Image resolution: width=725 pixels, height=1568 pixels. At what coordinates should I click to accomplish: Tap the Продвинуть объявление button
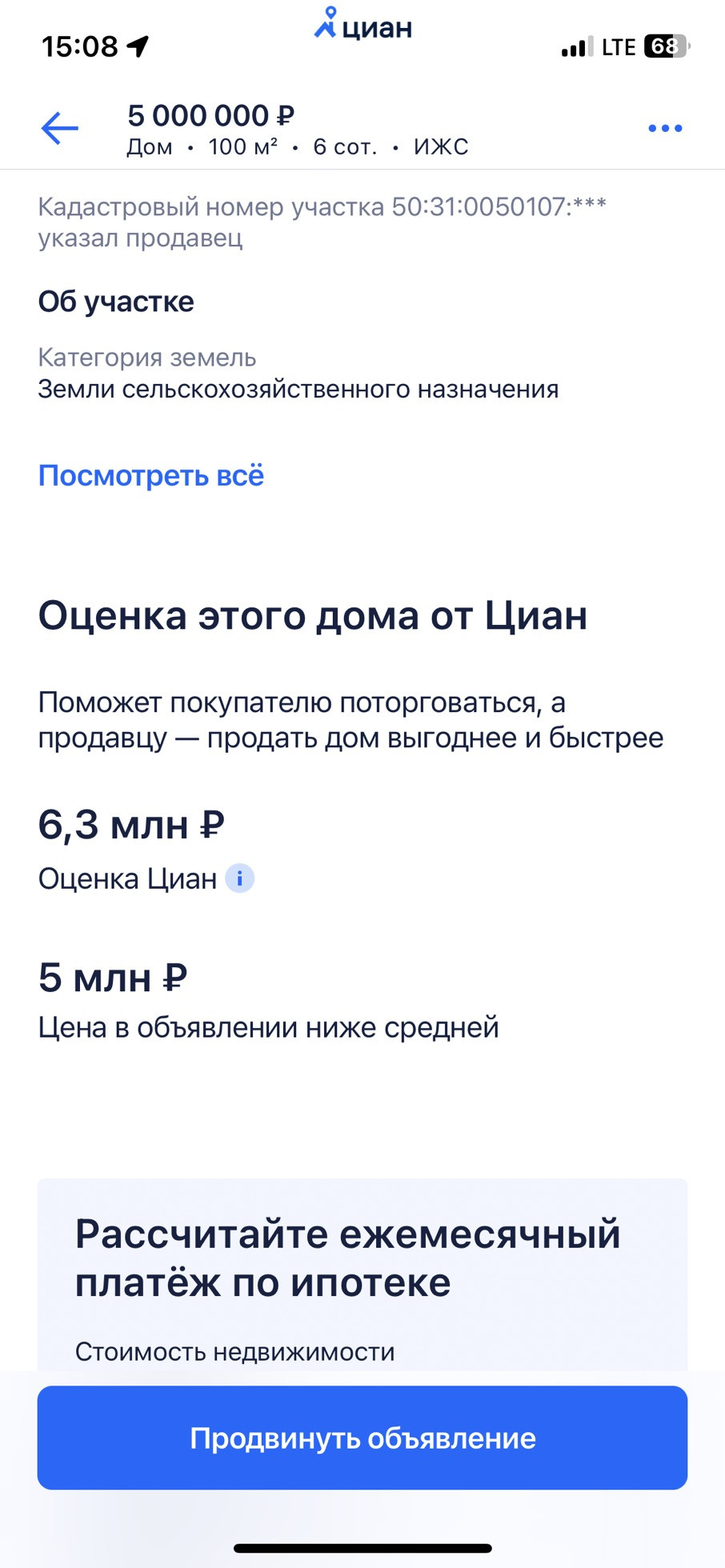(362, 1438)
